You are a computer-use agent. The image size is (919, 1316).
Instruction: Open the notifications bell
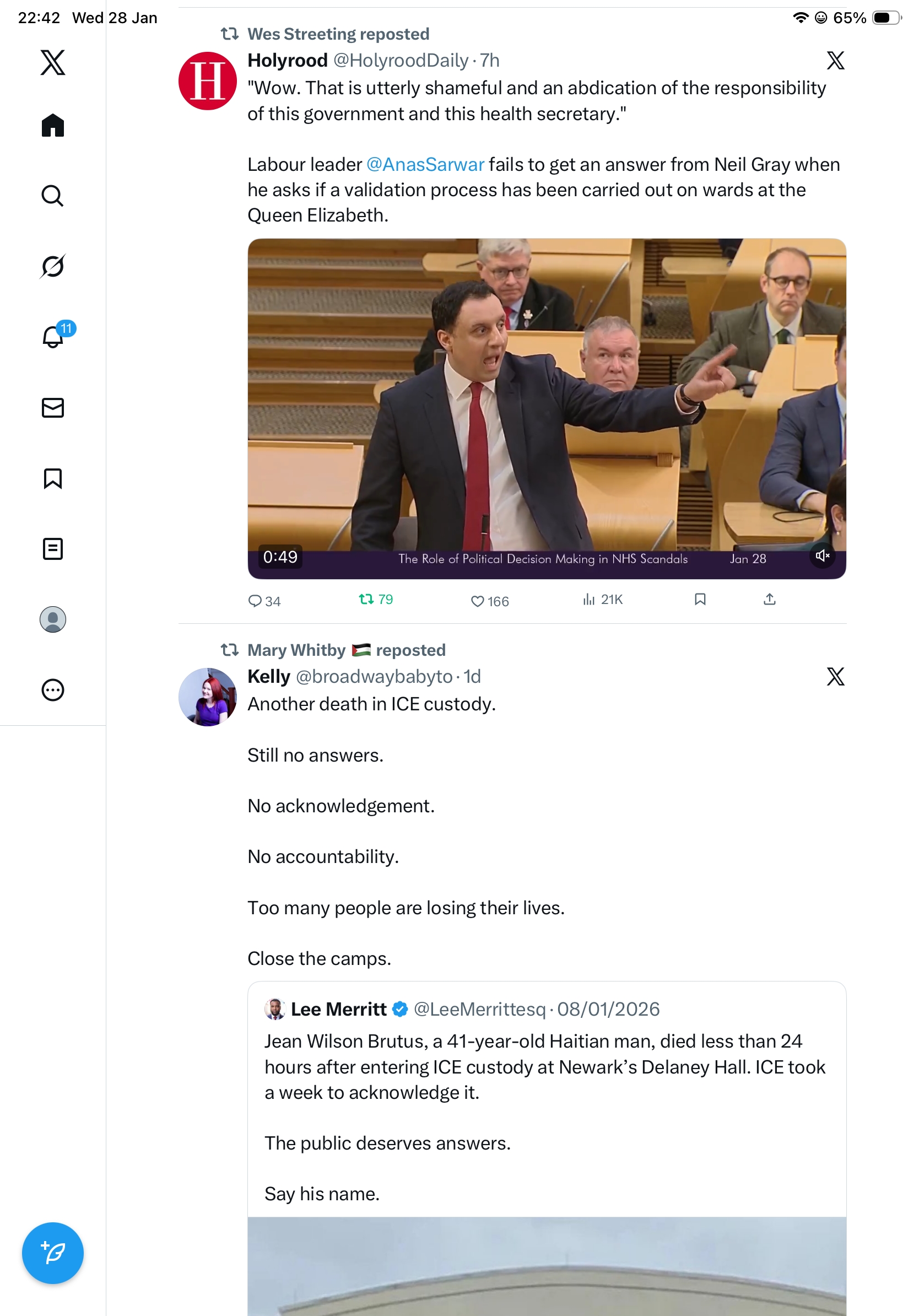coord(53,337)
